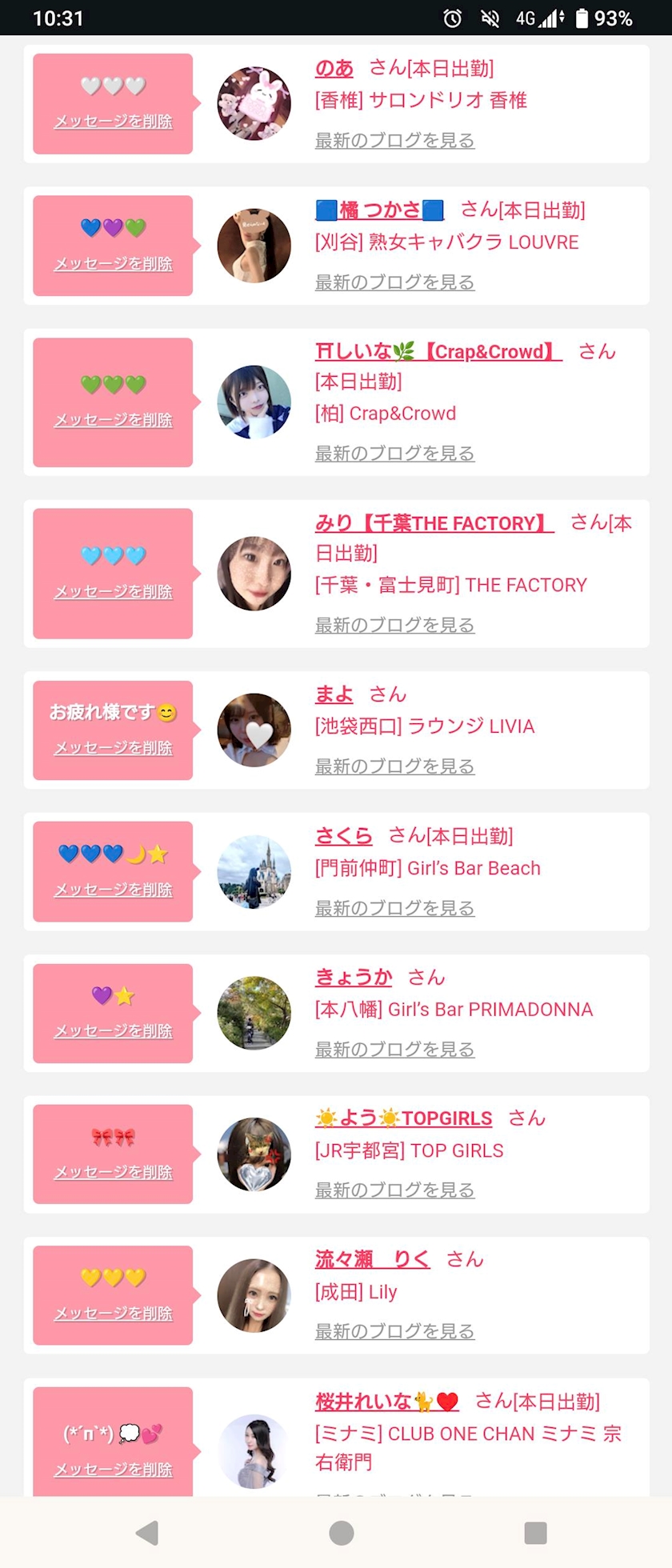View さくら's latest blog
The width and height of the screenshot is (672, 1568).
coord(394,908)
